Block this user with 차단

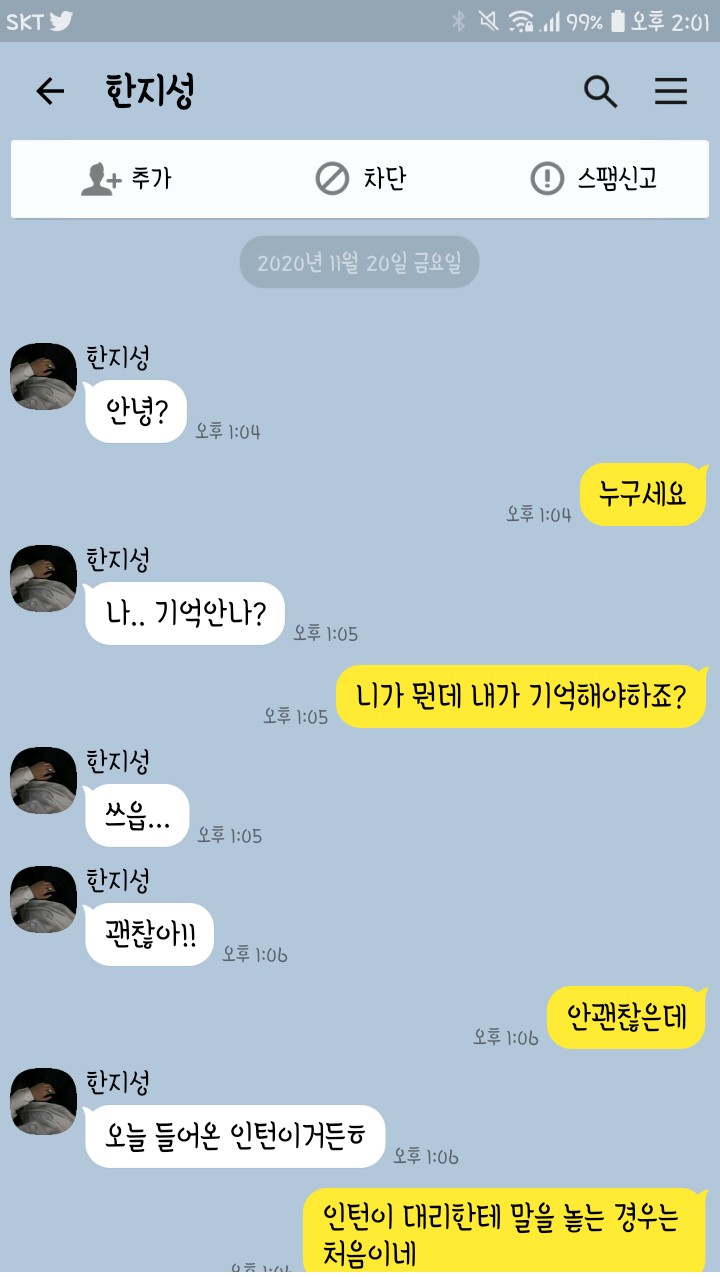(360, 179)
